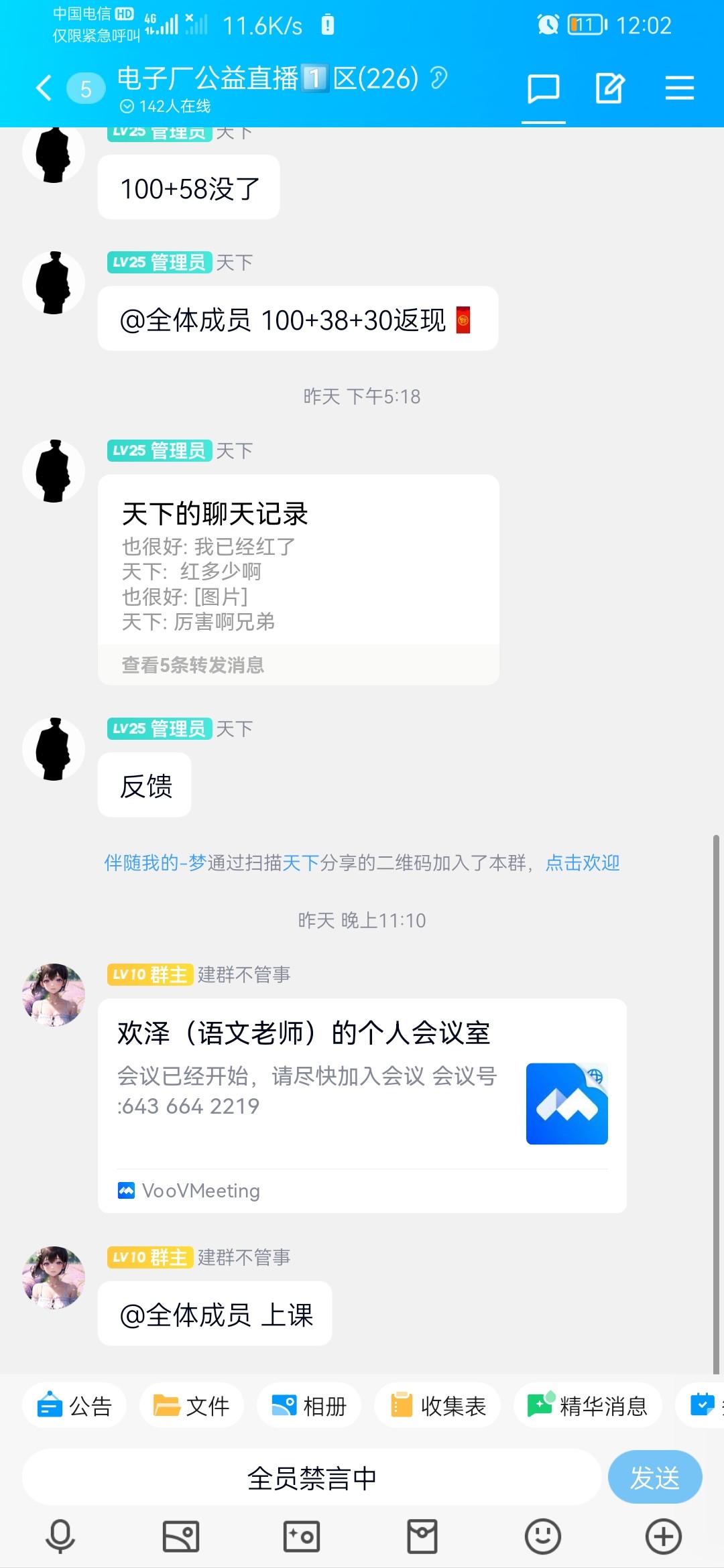This screenshot has height=1568, width=724.
Task: Open 文件 group files chip
Action: (x=192, y=1406)
